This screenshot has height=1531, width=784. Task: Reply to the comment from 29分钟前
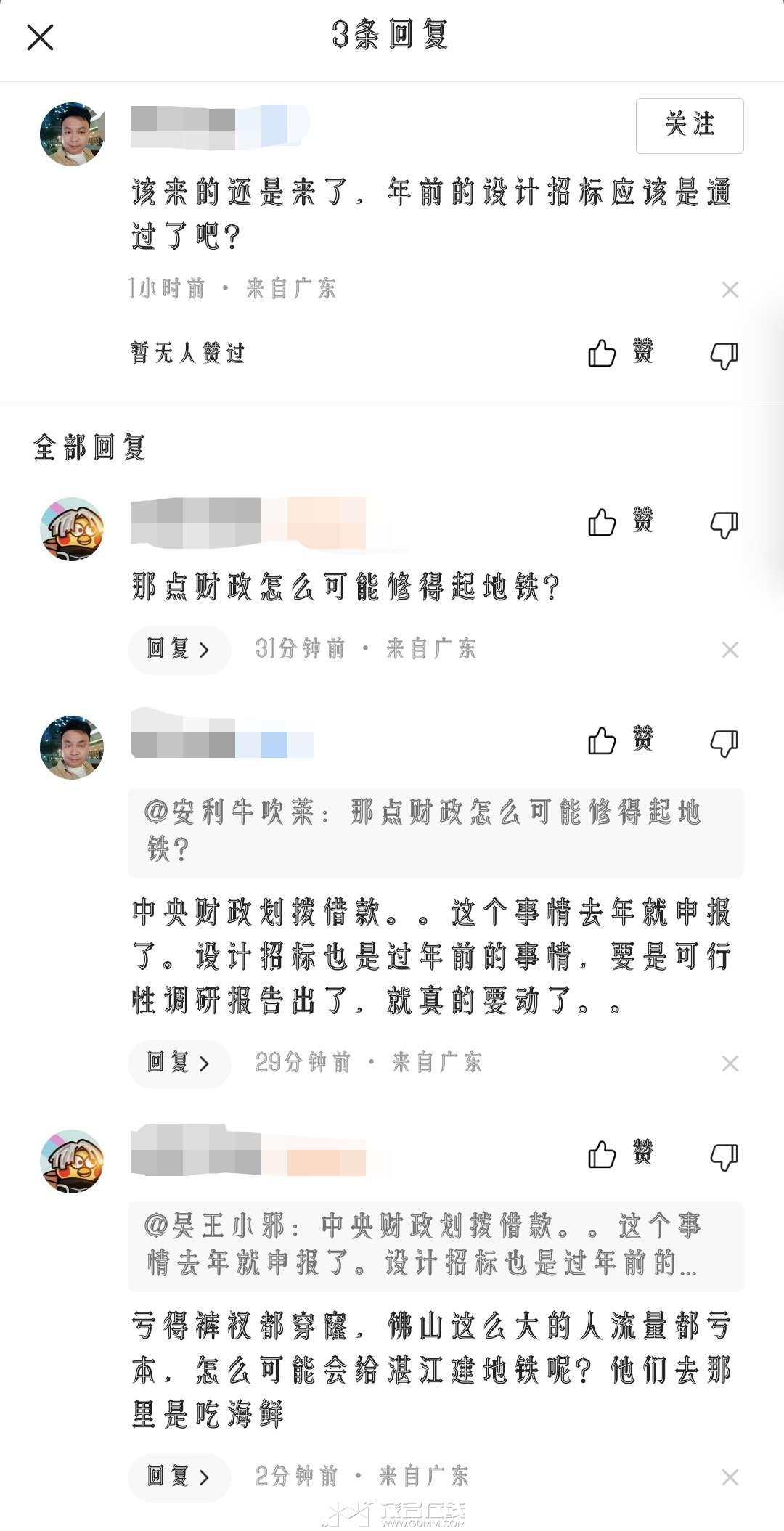click(179, 1063)
